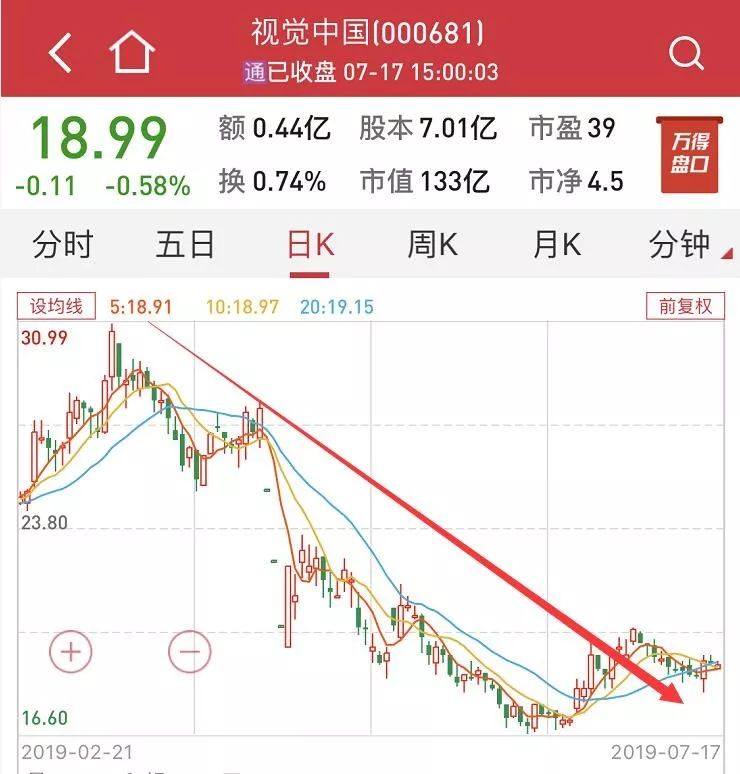This screenshot has height=774, width=740.
Task: Switch to the 五日 chart tab
Action: pyautogui.click(x=185, y=245)
